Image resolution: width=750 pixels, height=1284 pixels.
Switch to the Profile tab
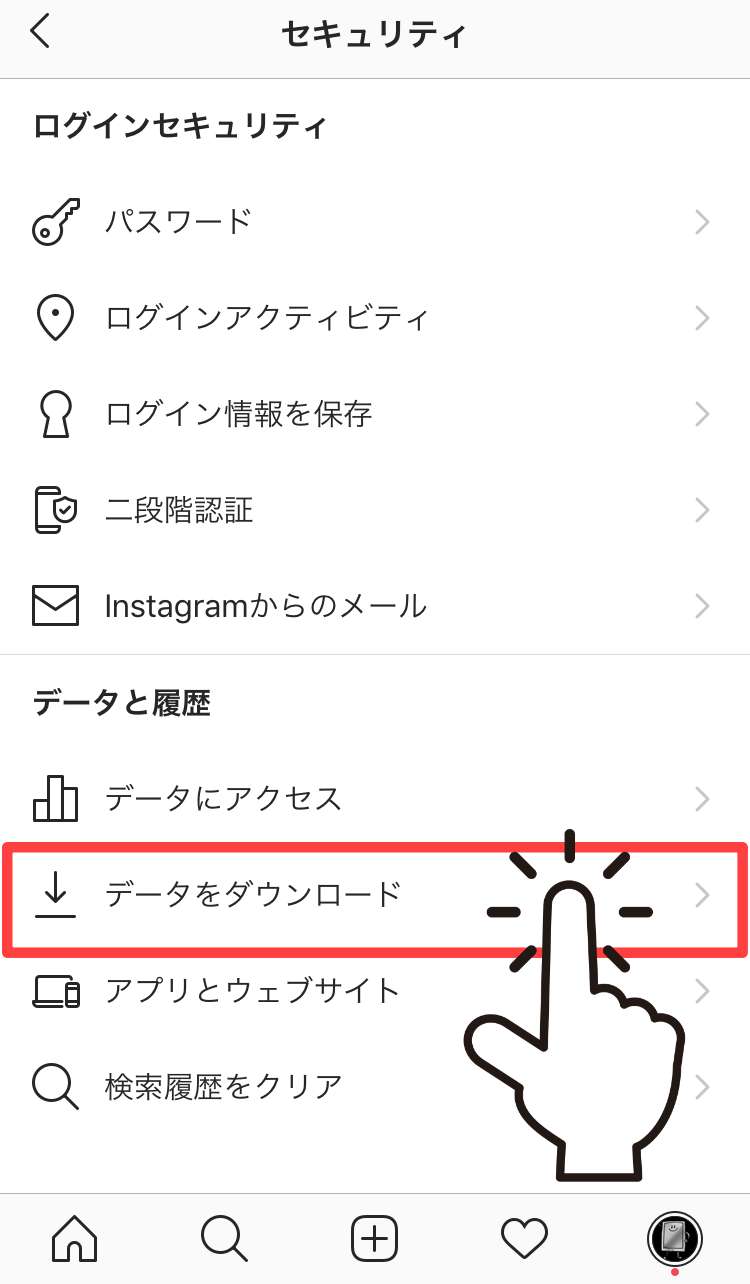coord(675,1240)
